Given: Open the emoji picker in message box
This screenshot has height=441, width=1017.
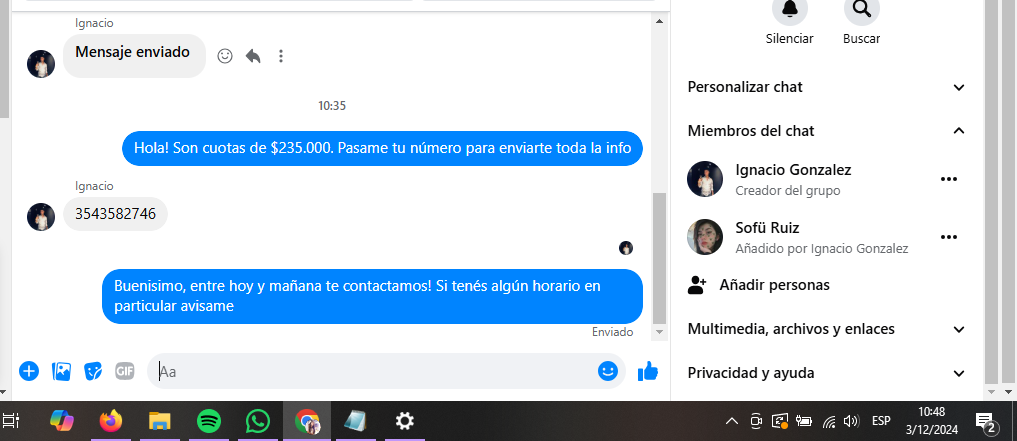Looking at the screenshot, I should (x=608, y=371).
